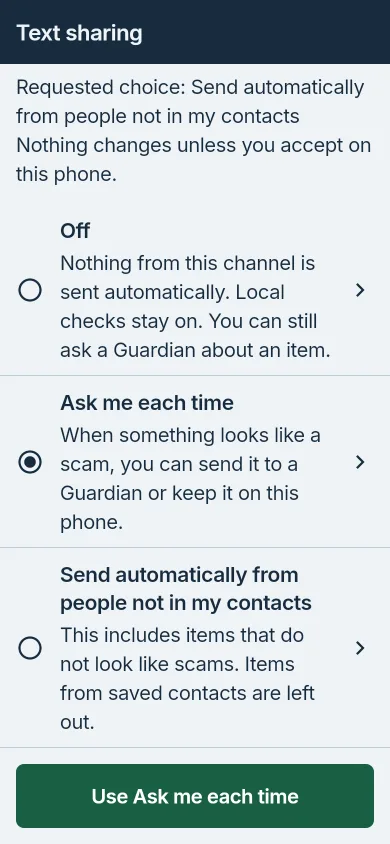Confirm with Use Ask me each time button
Image resolution: width=390 pixels, height=844 pixels.
click(x=195, y=796)
